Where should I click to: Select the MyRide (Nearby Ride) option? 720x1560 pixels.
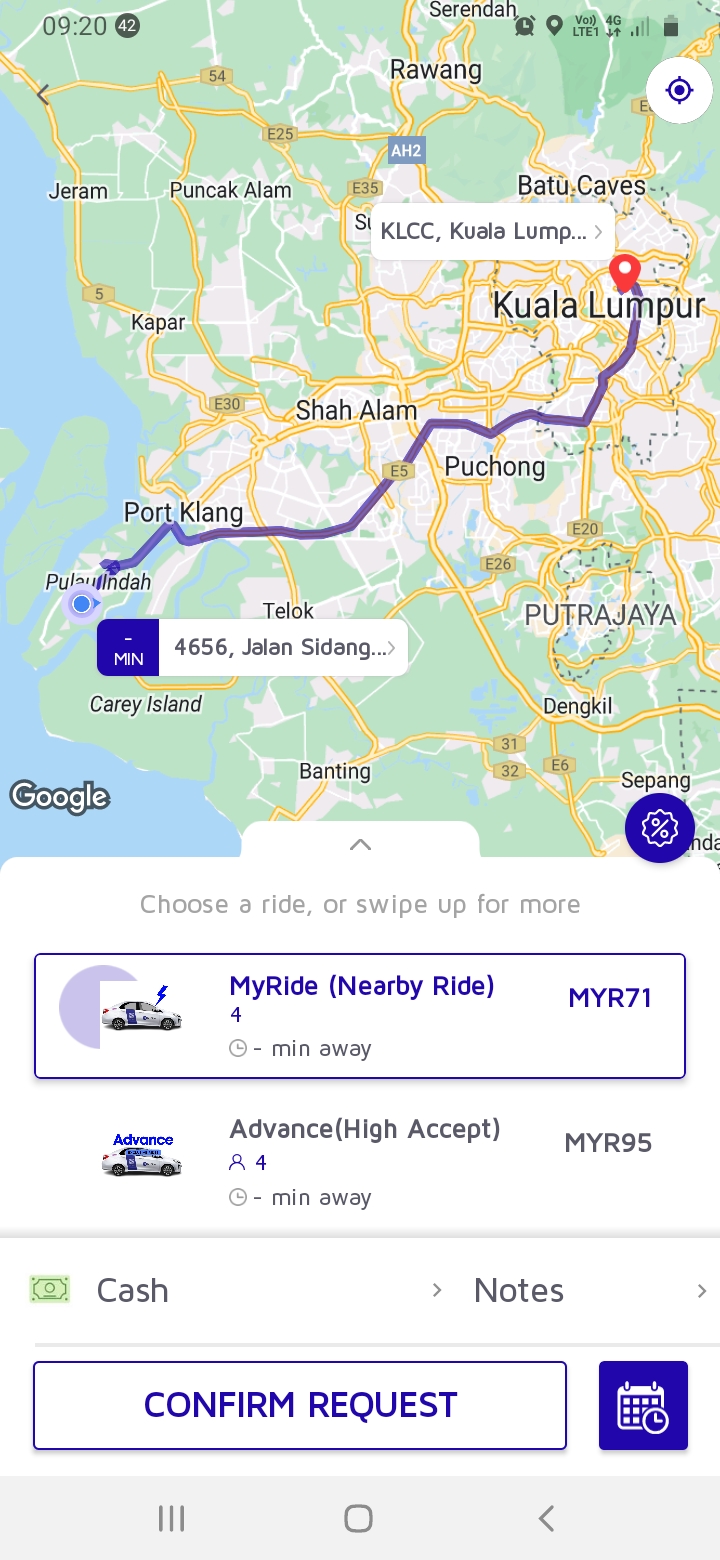pos(360,1016)
